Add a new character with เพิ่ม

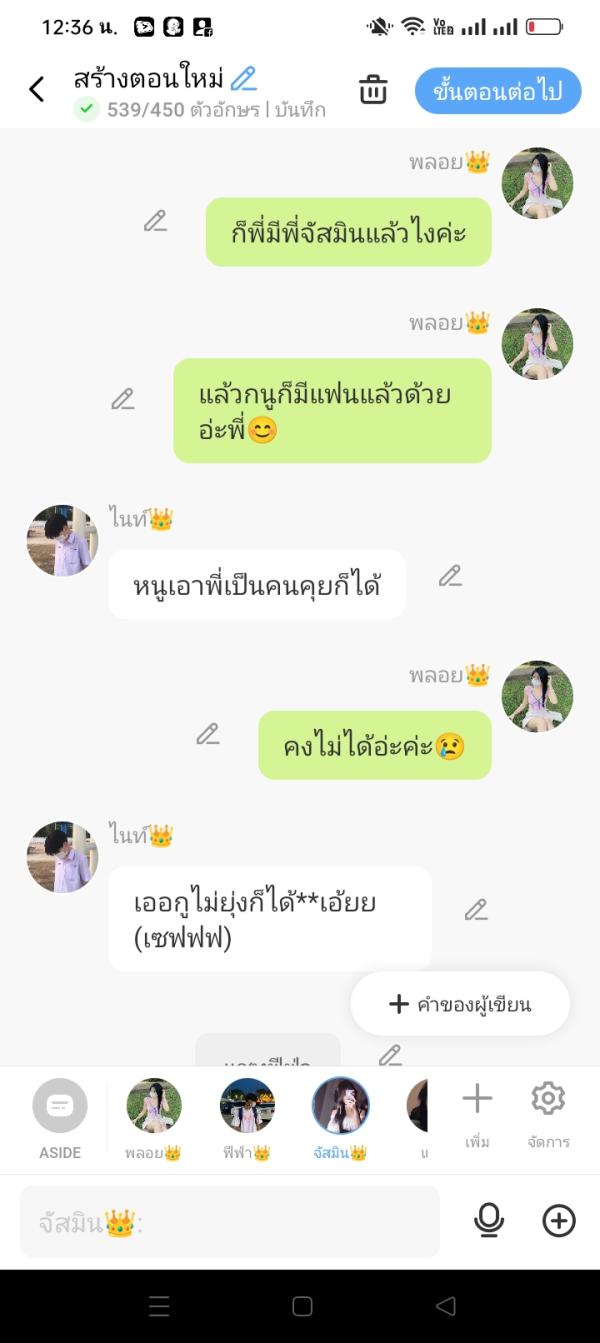click(x=477, y=1112)
